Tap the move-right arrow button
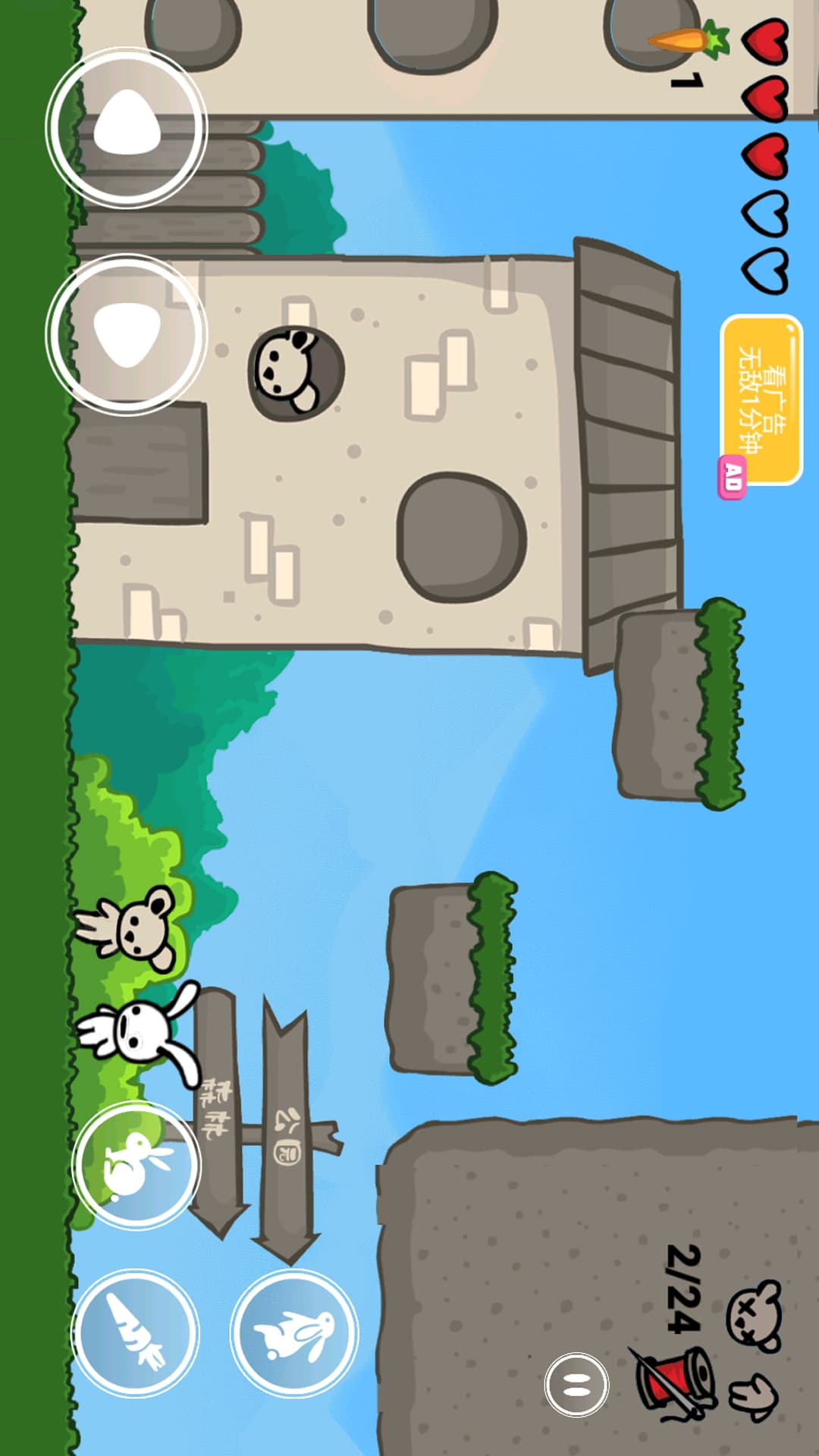819x1456 pixels. [x=127, y=334]
